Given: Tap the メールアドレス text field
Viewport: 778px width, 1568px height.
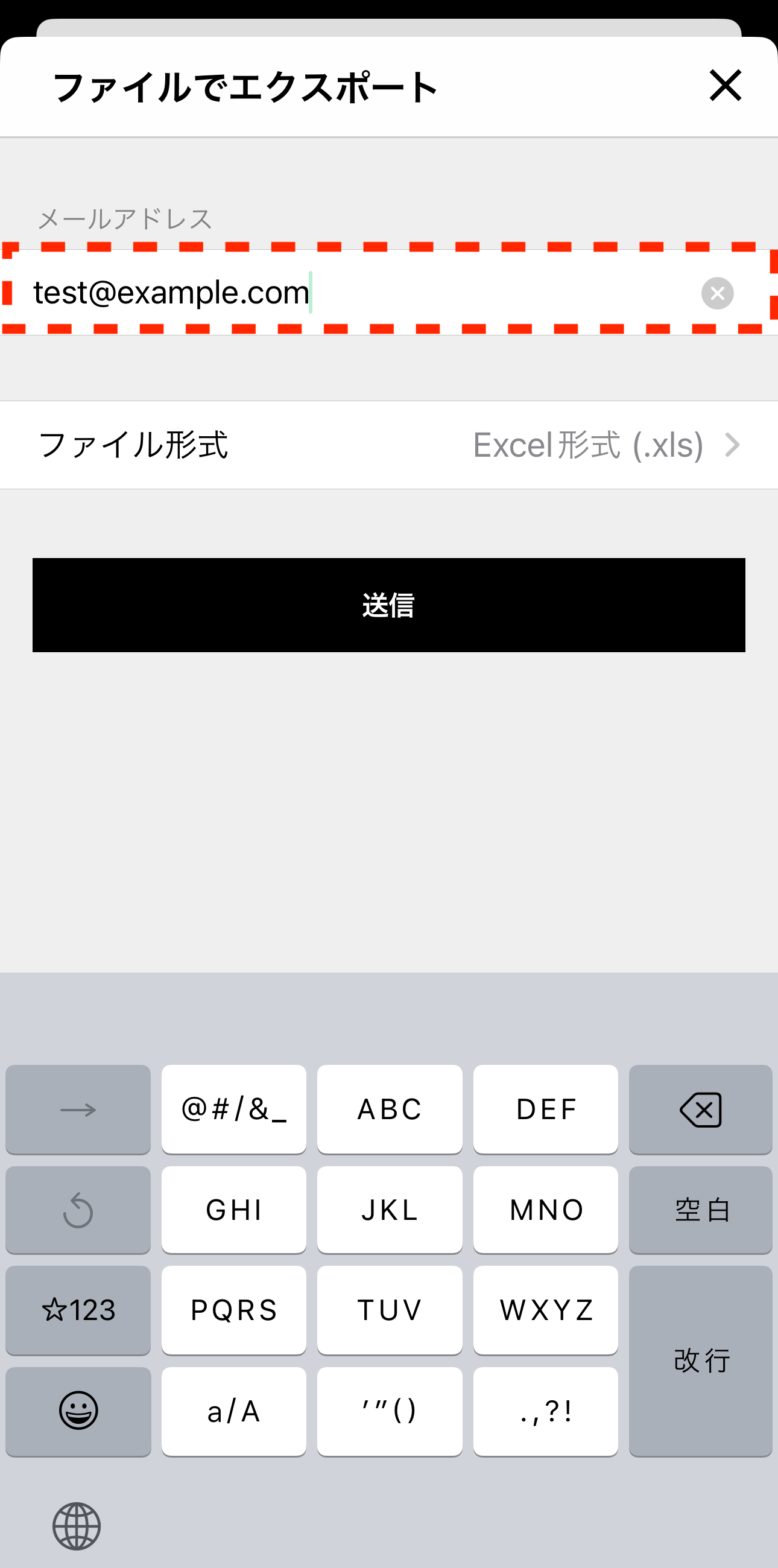Looking at the screenshot, I should [365, 293].
